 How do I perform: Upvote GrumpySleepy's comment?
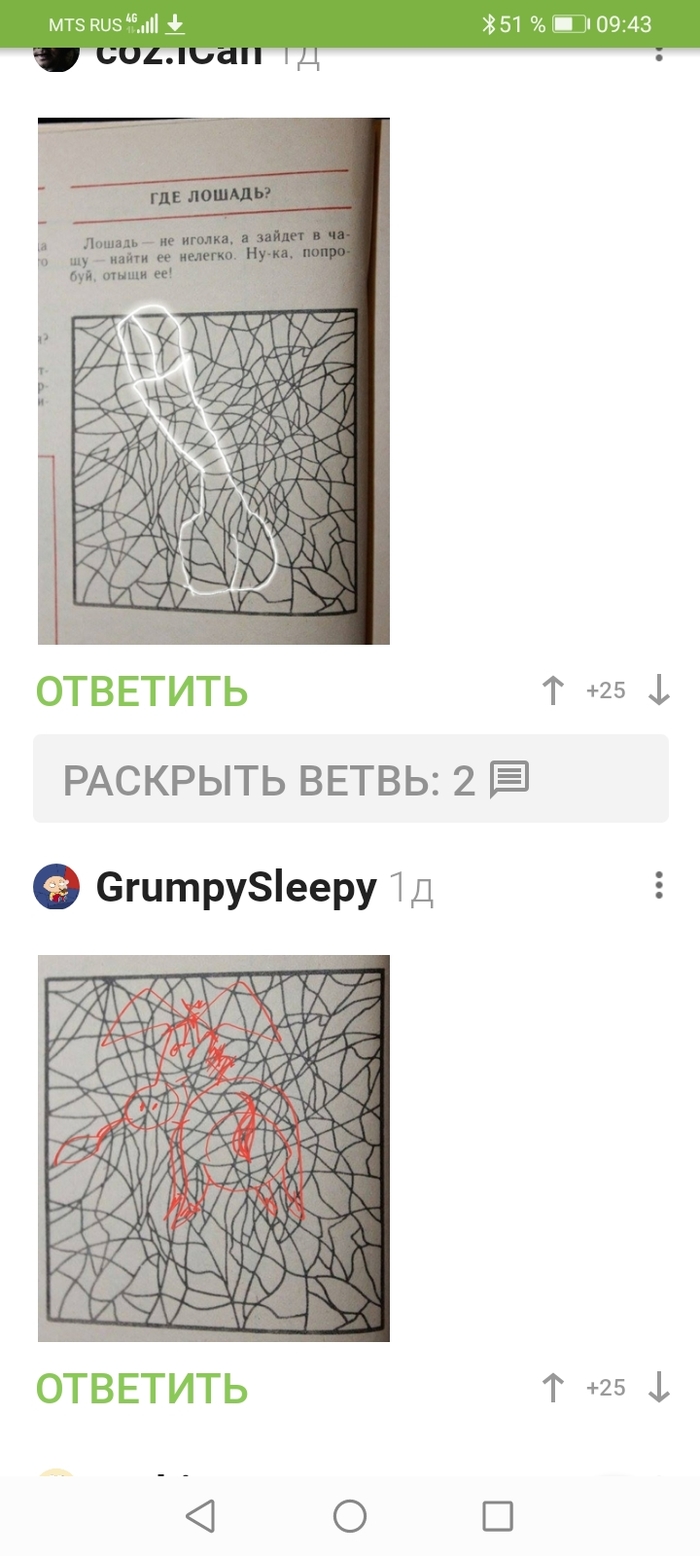[553, 1387]
